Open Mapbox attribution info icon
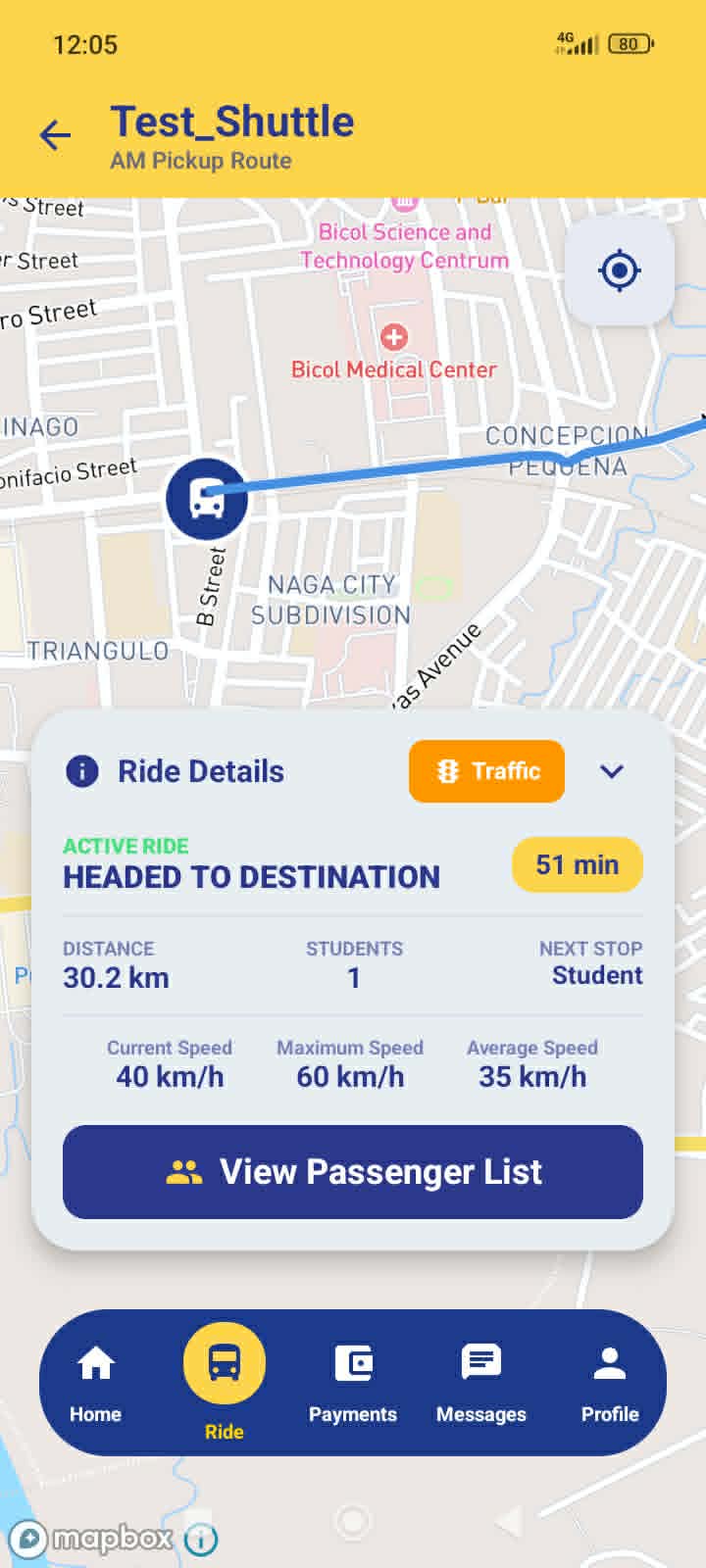Image resolution: width=706 pixels, height=1568 pixels. click(x=201, y=1540)
